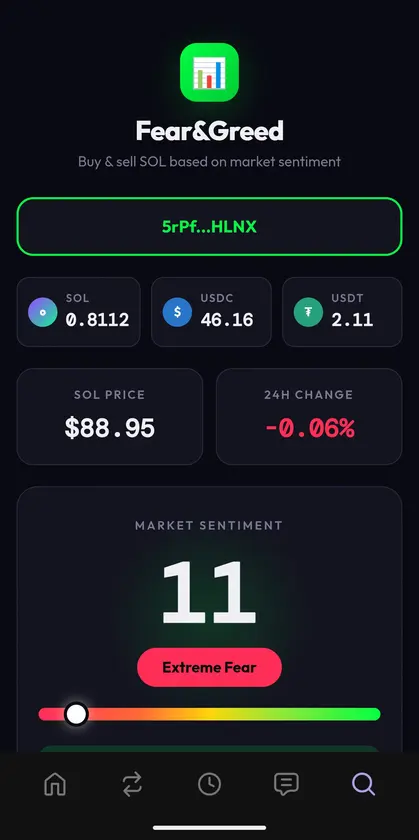
Task: Open the search magnifier tab
Action: pos(363,784)
